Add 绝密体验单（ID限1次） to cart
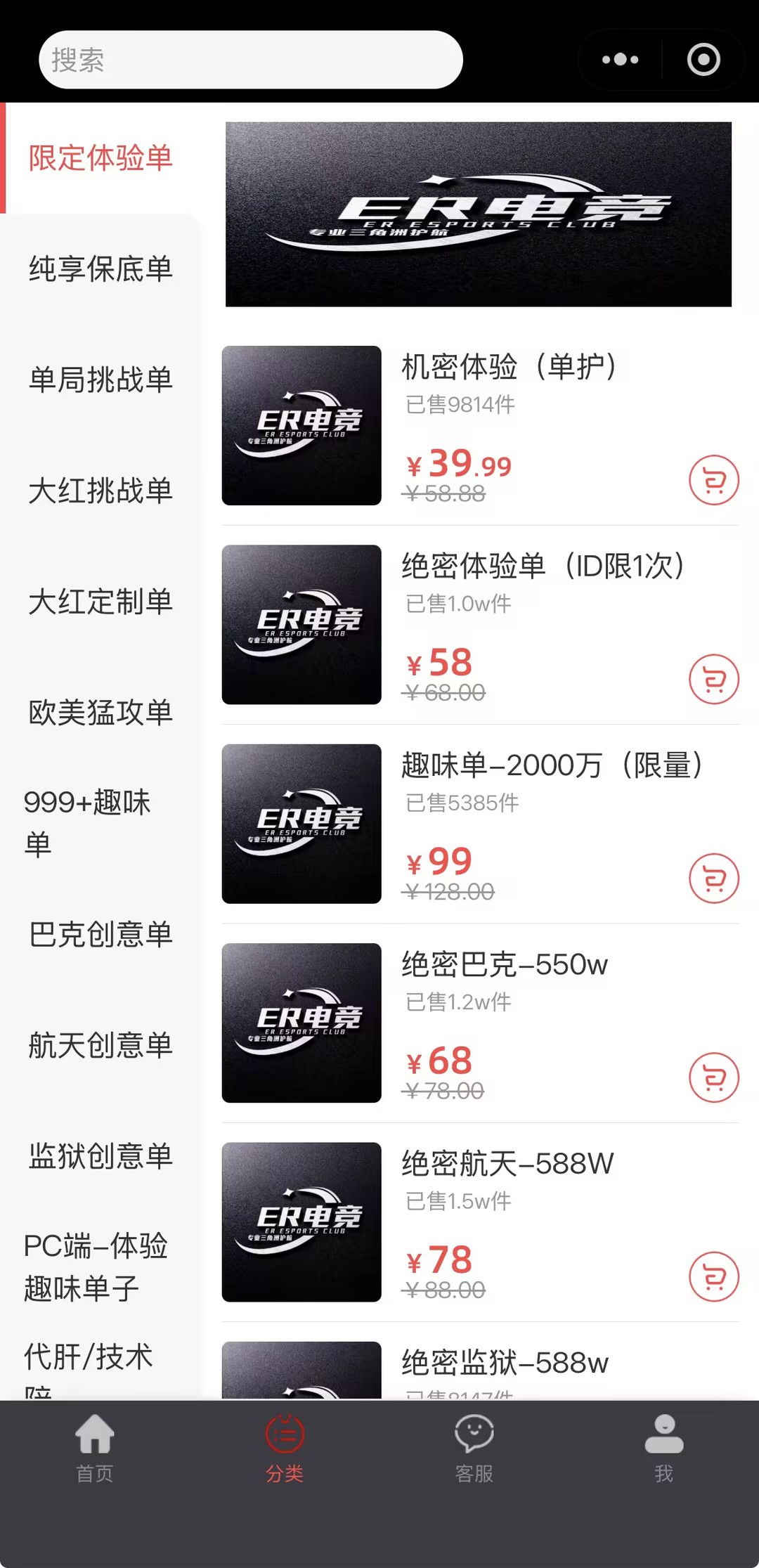The height and width of the screenshot is (1568, 759). coord(713,680)
